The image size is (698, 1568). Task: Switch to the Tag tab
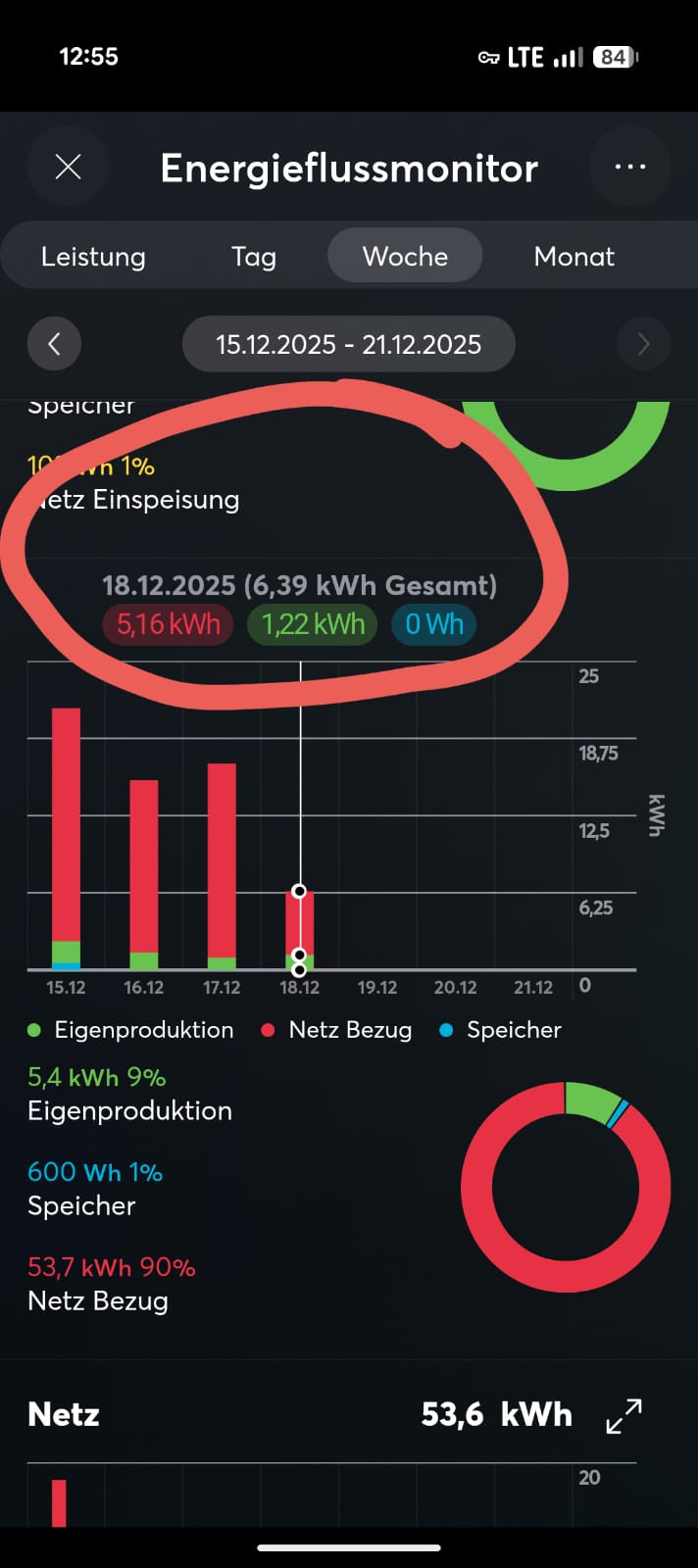(254, 257)
